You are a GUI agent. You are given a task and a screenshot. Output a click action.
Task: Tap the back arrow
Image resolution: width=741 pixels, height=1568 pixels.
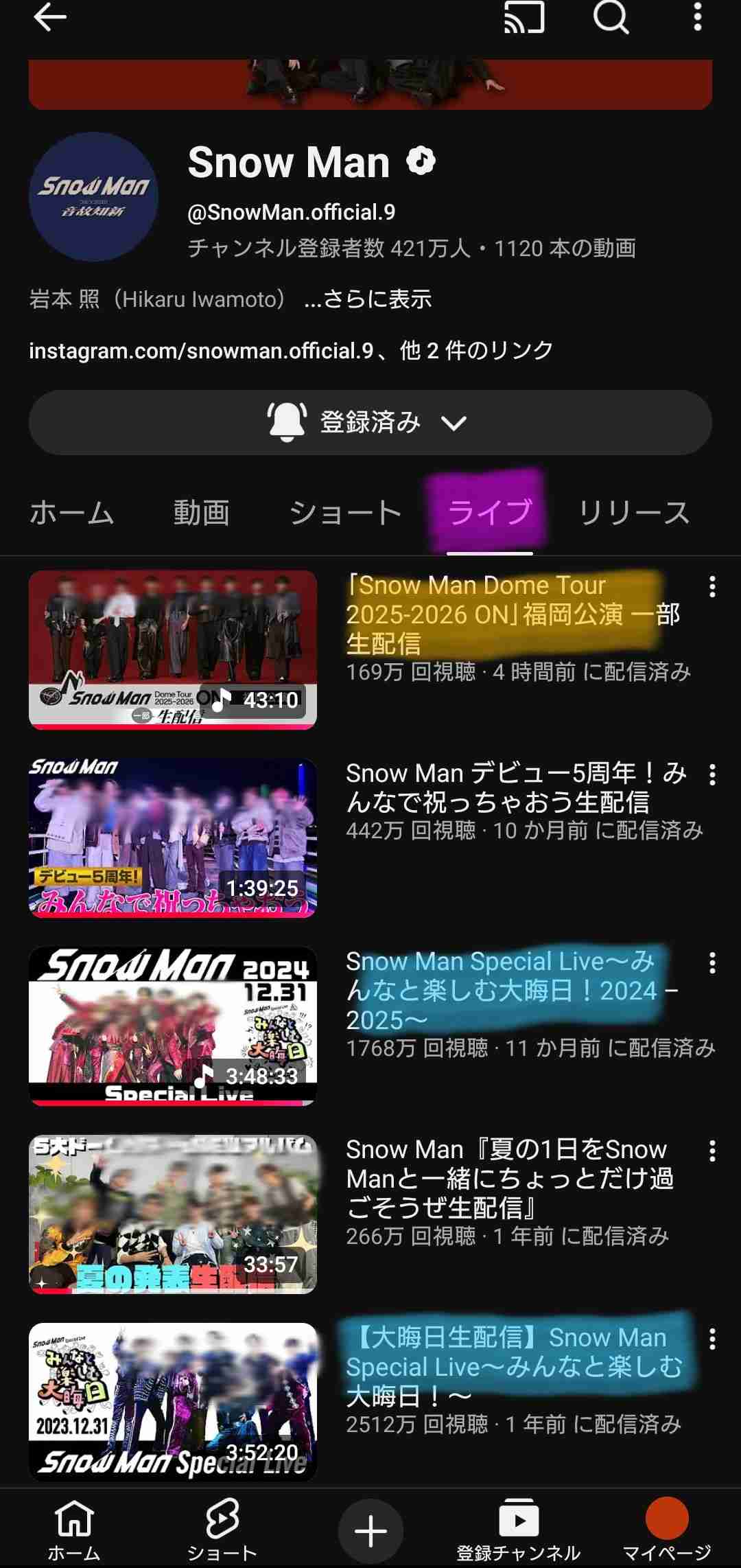tap(47, 19)
